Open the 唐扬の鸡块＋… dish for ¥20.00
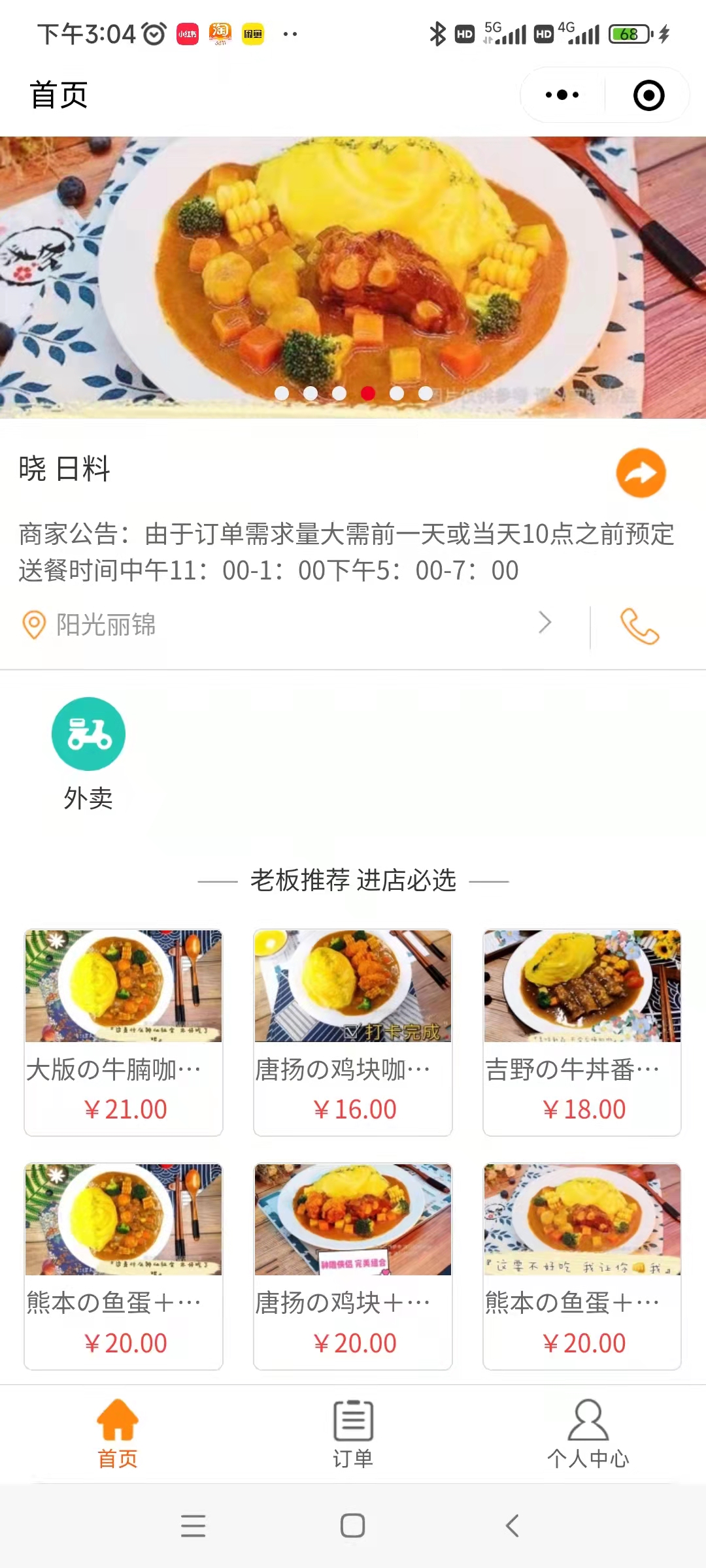The height and width of the screenshot is (1568, 706). point(353,1266)
